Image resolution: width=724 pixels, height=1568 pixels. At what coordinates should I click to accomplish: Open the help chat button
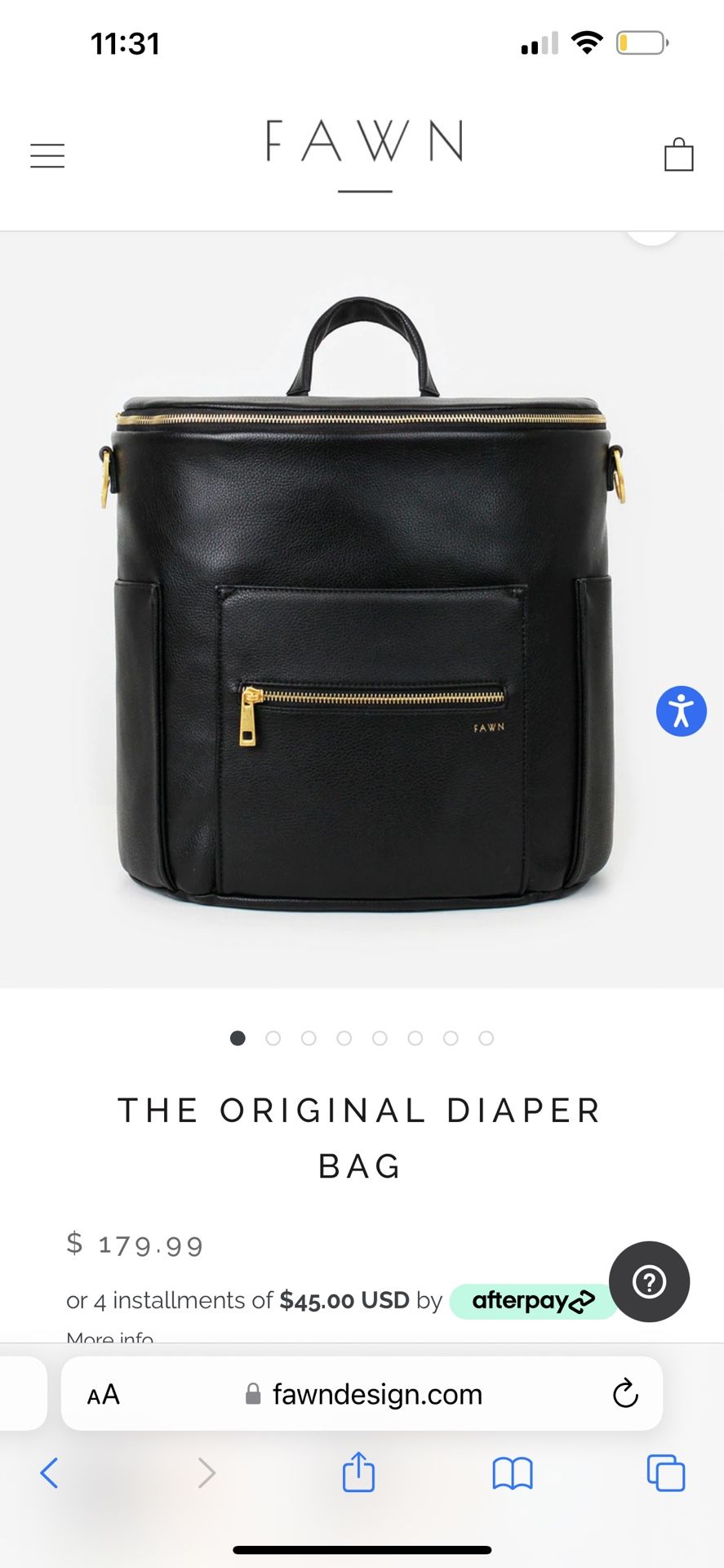[x=649, y=1281]
